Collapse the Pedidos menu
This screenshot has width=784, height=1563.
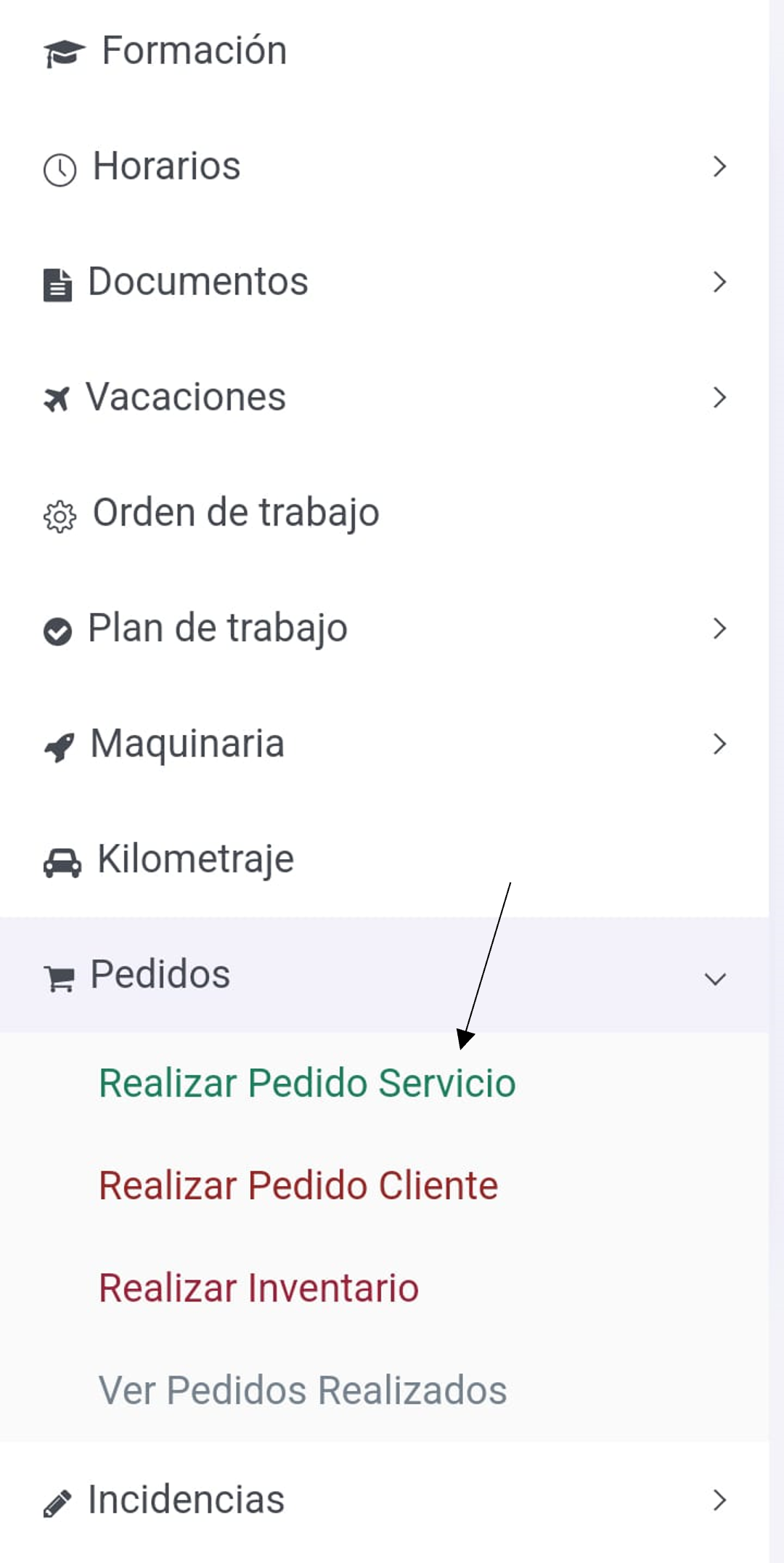click(160, 975)
